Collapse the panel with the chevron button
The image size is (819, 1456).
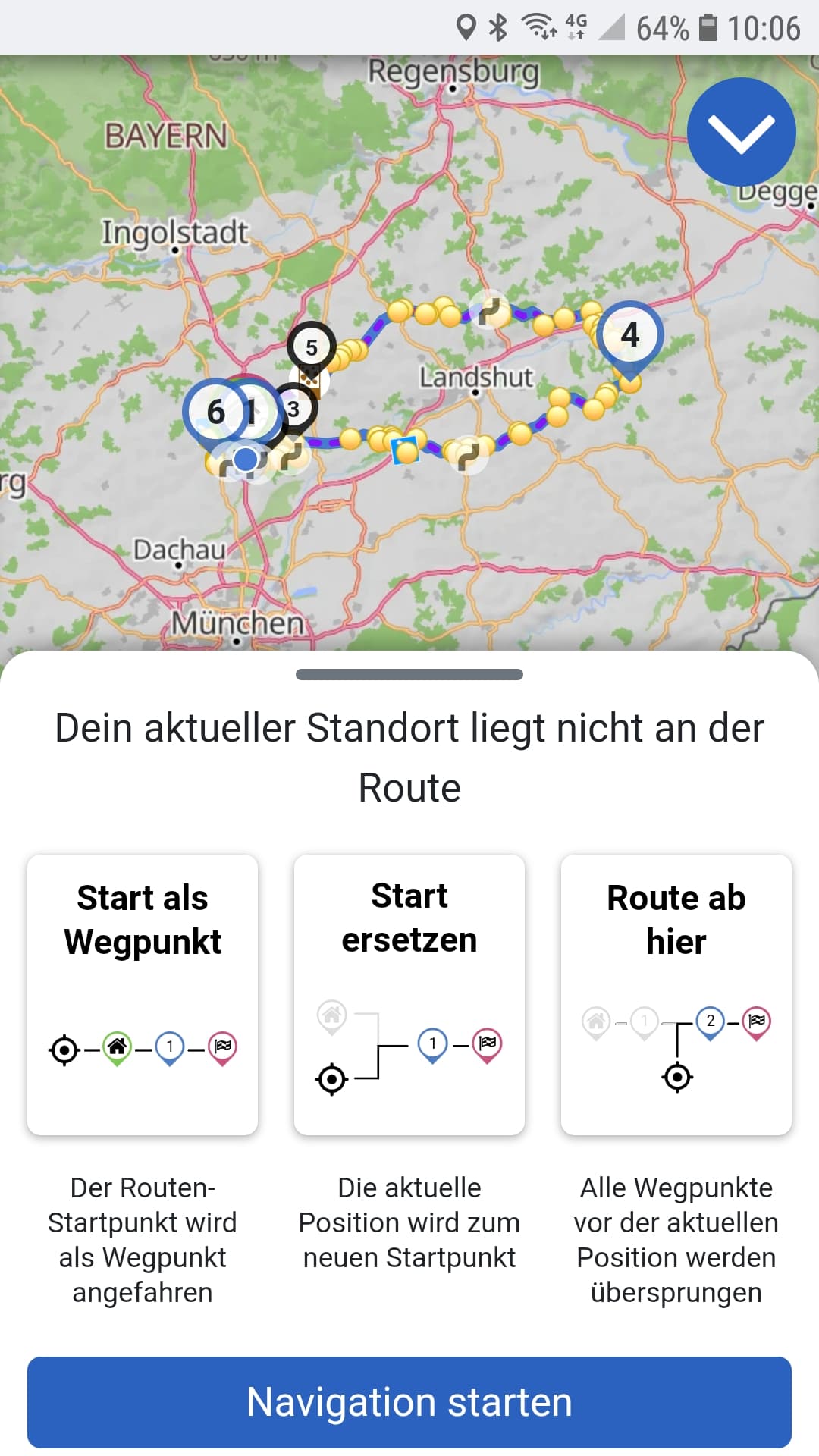[741, 133]
